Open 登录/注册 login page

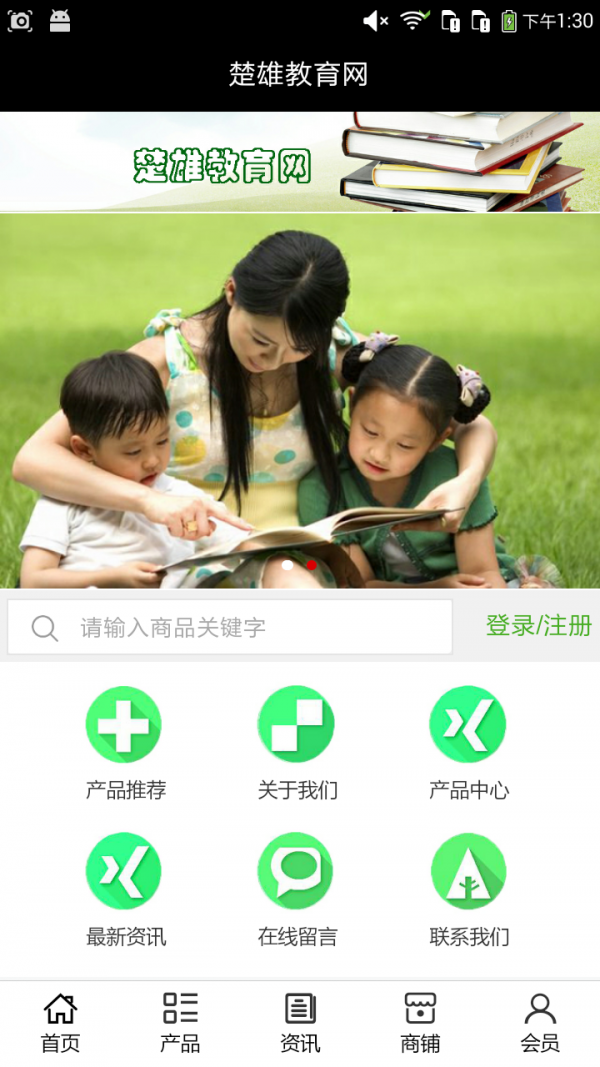pyautogui.click(x=538, y=626)
